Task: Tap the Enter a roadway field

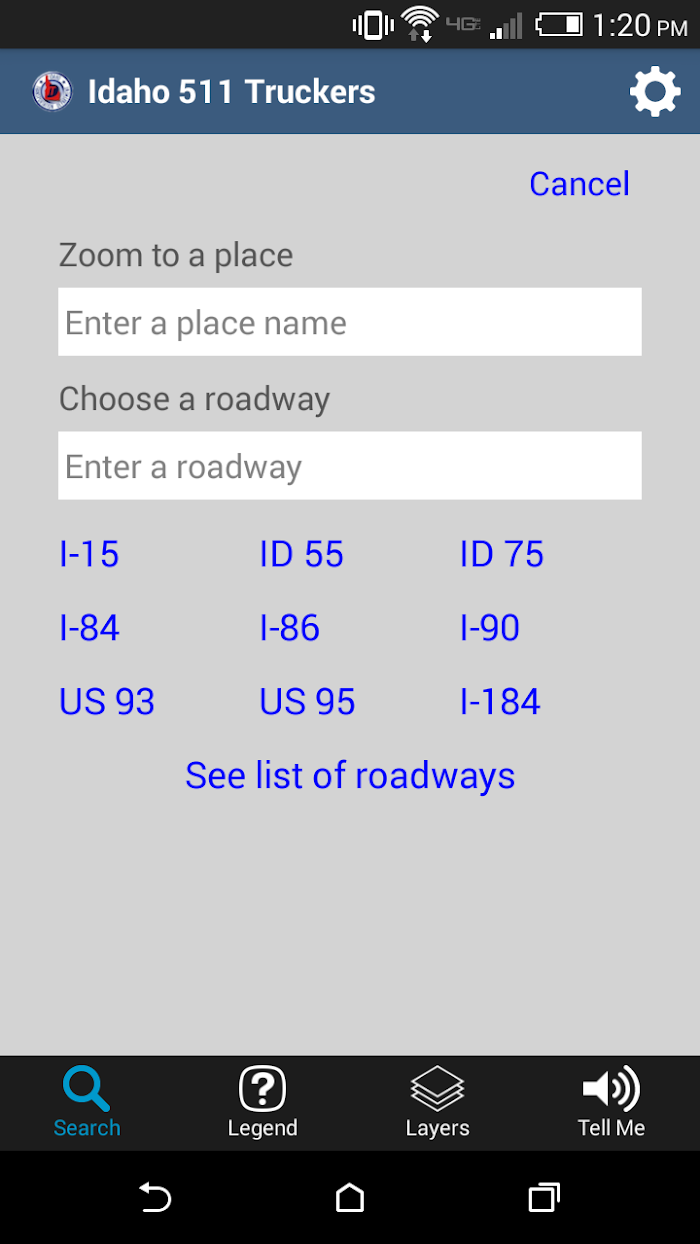Action: pyautogui.click(x=350, y=466)
